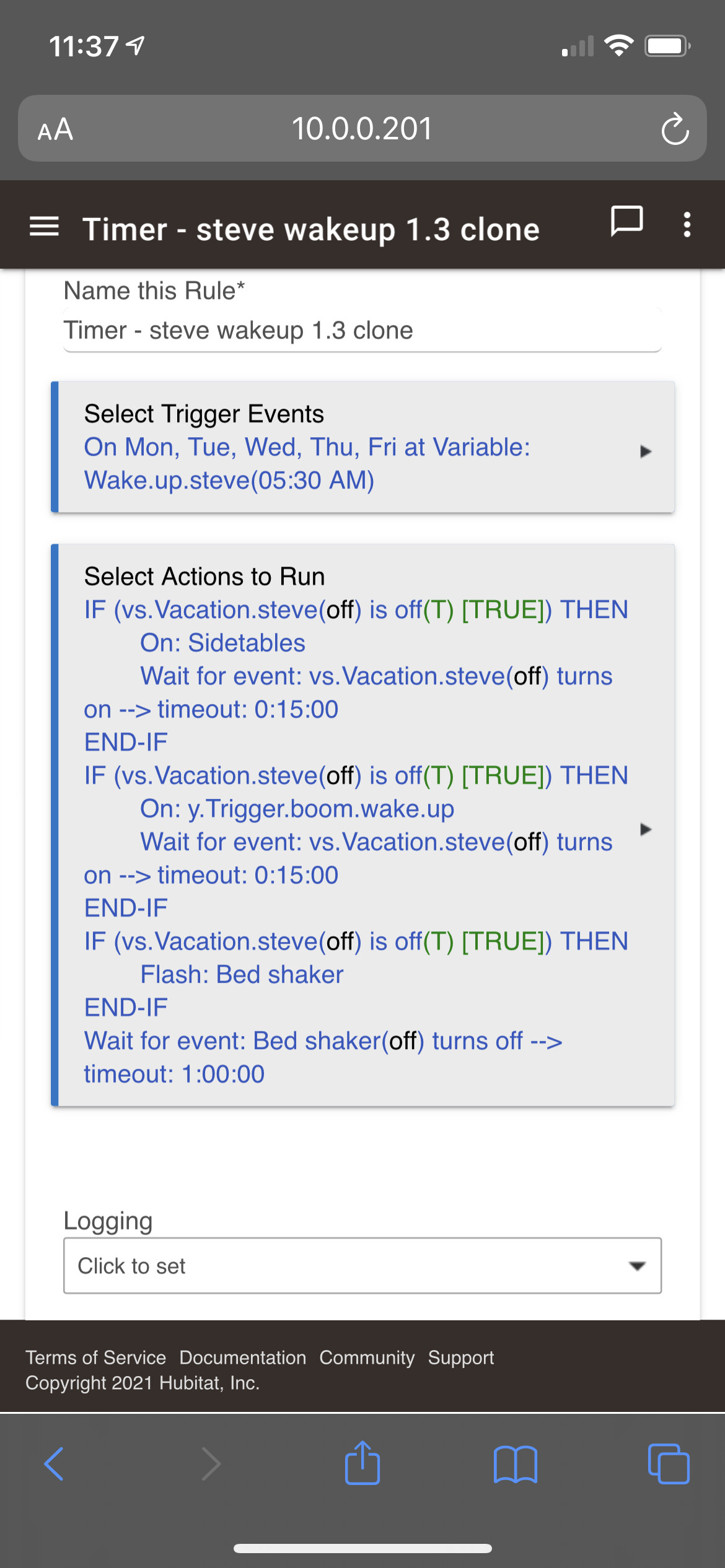
Task: Tap the 10.0.0.201 address bar
Action: coord(362,129)
